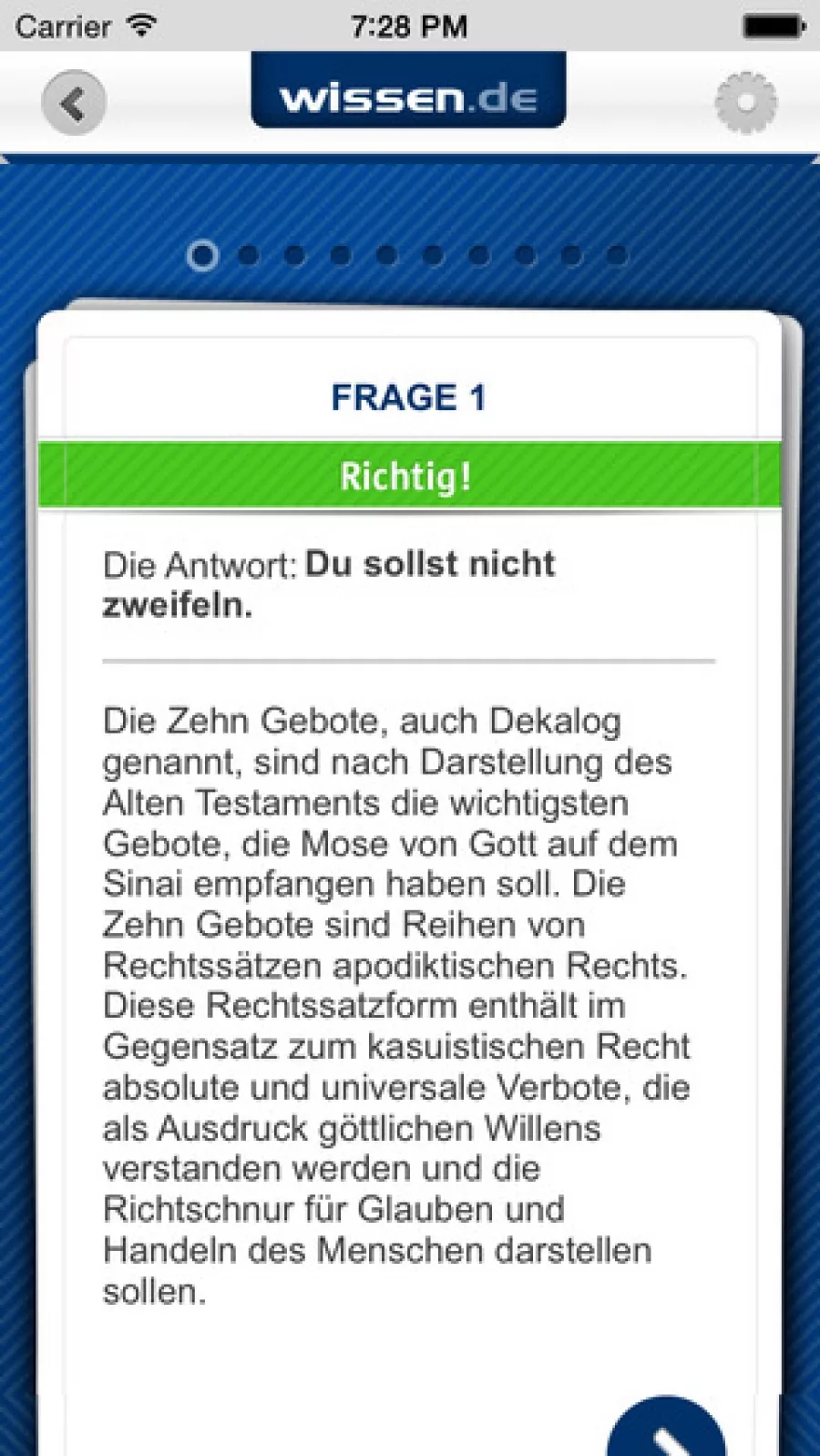
Task: Open the settings gear
Action: [x=745, y=102]
